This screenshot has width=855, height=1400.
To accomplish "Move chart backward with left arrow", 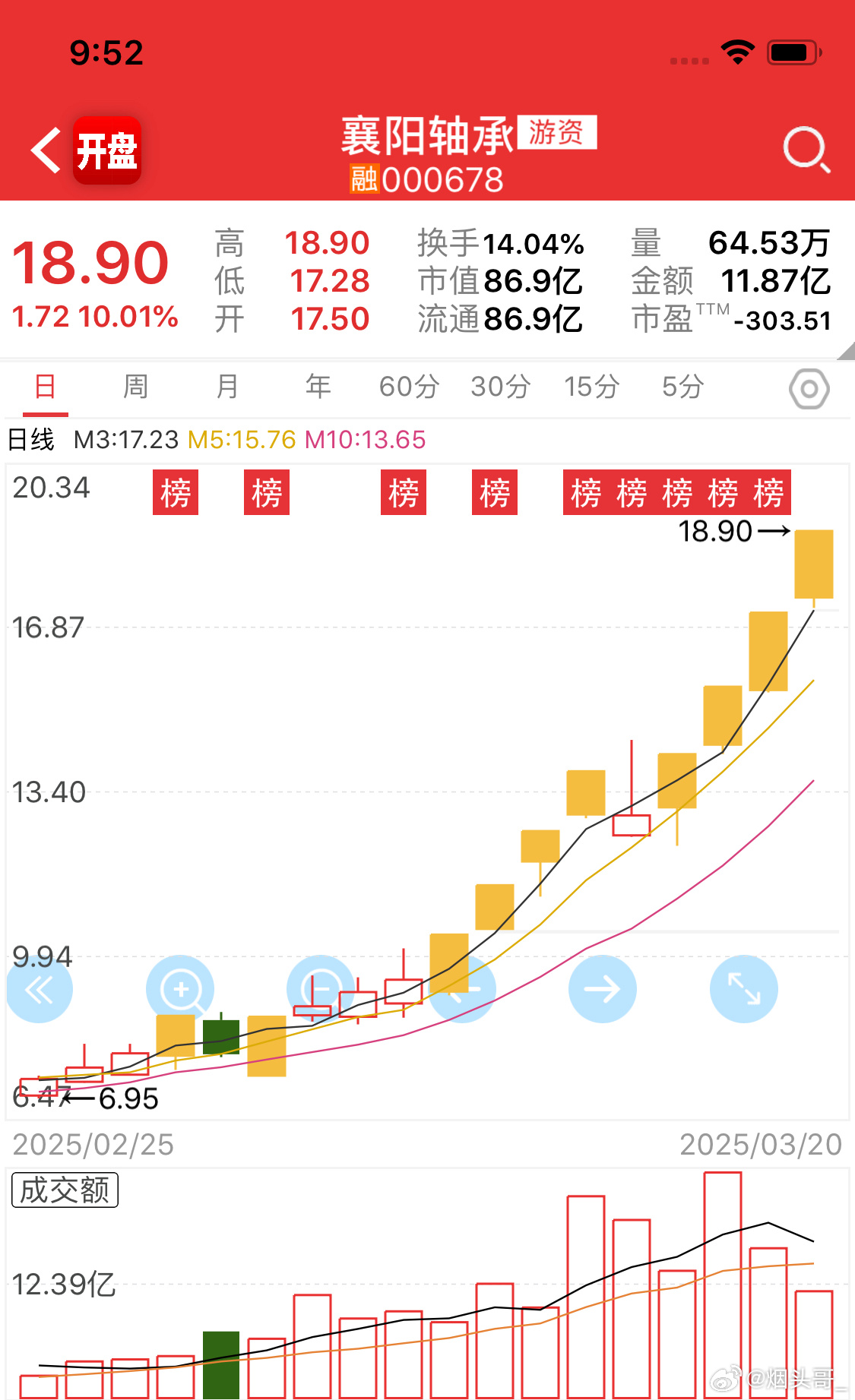I will click(x=462, y=989).
